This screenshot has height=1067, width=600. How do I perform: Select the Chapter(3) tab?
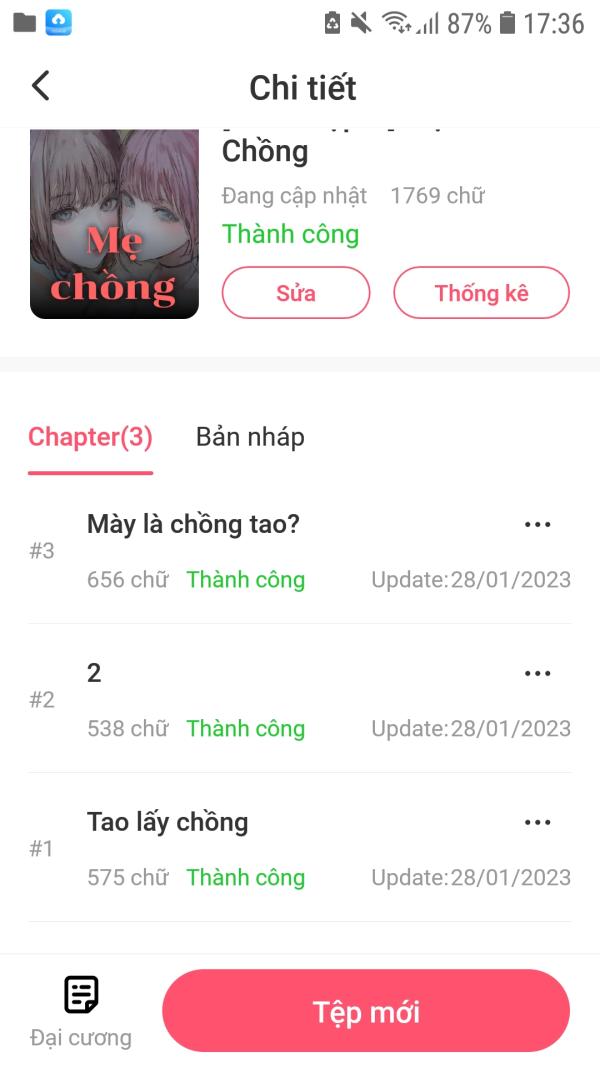point(90,437)
